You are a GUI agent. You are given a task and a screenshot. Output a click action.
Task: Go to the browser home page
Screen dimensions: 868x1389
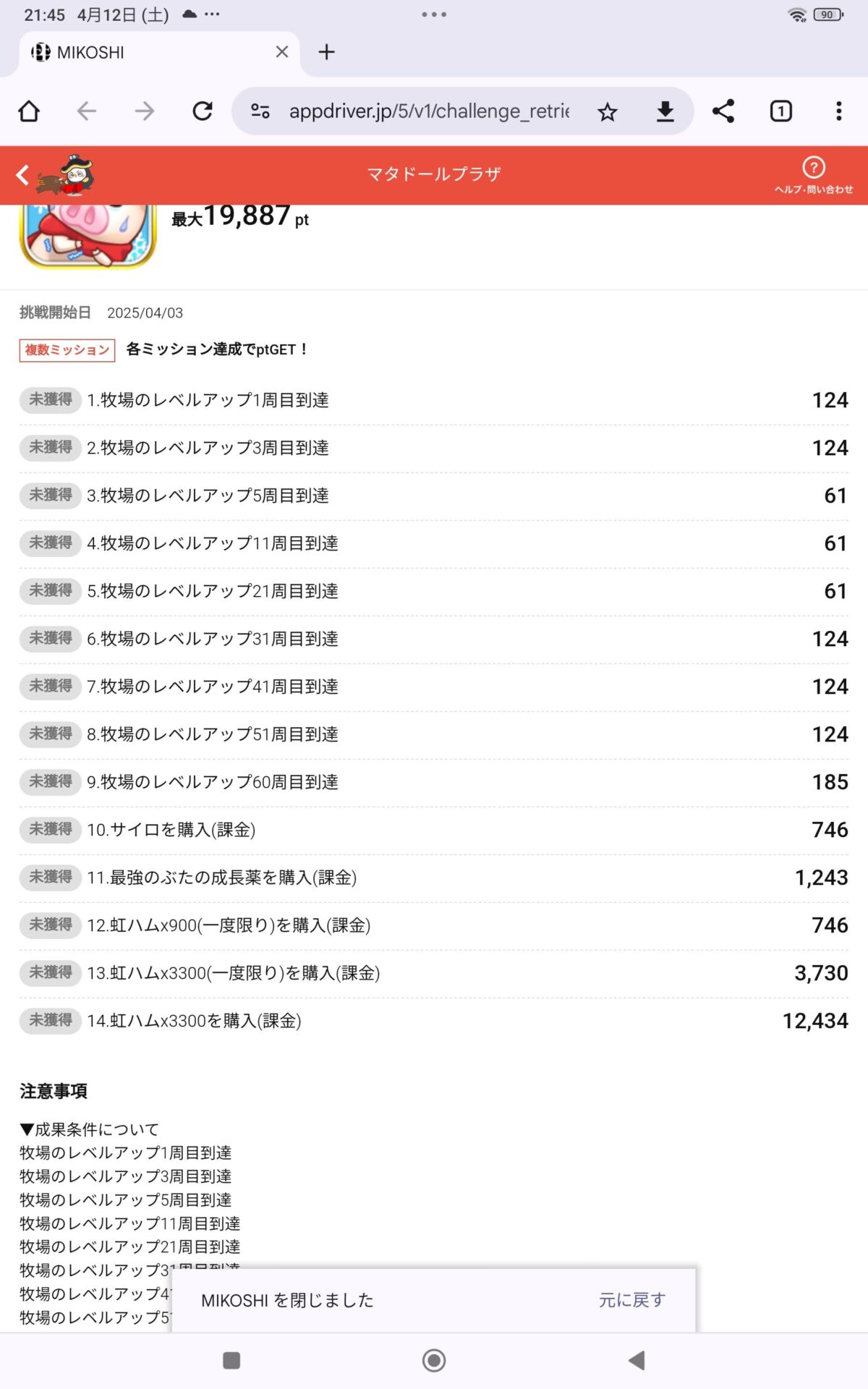click(29, 111)
